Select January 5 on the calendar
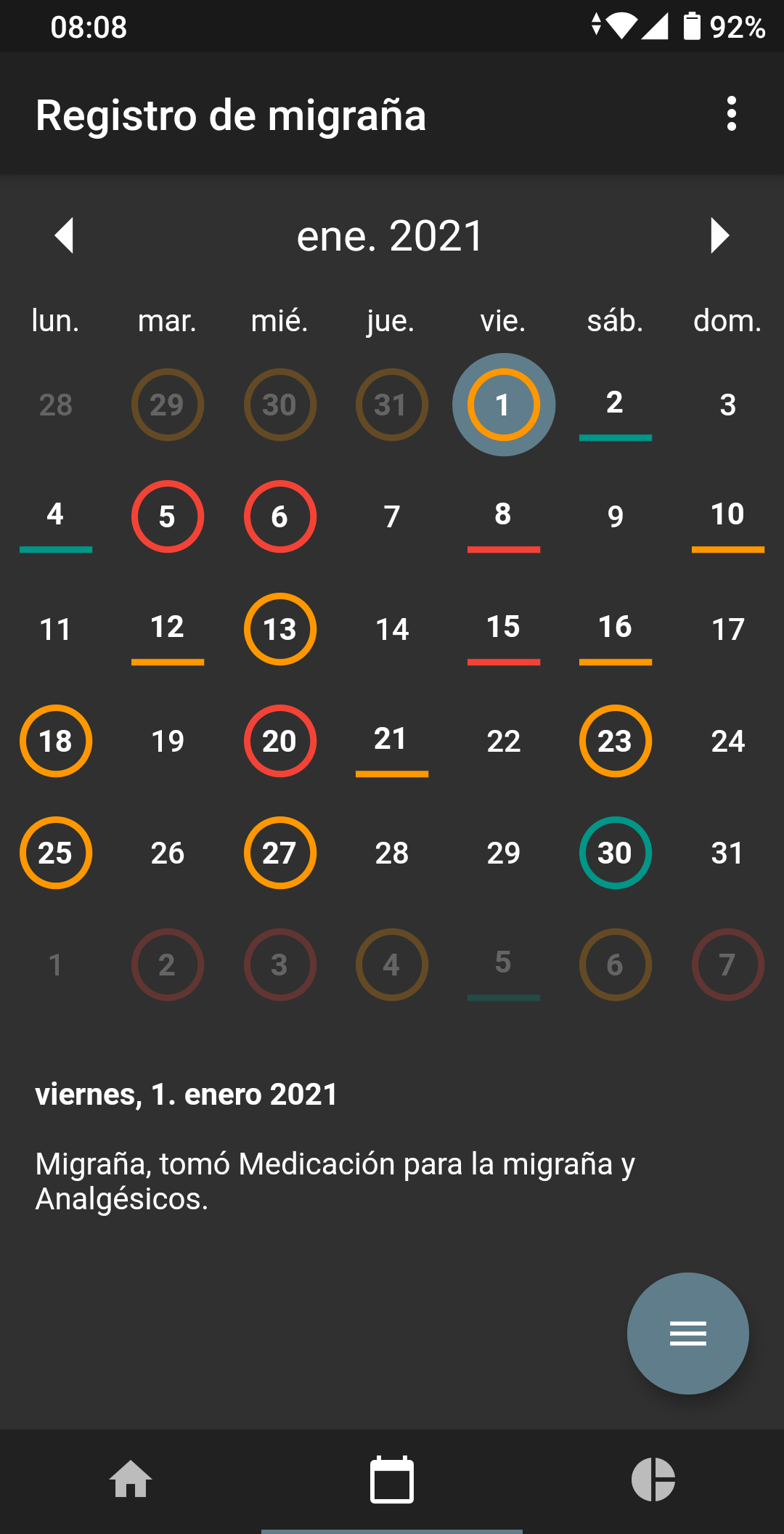Viewport: 784px width, 1534px height. coord(168,516)
